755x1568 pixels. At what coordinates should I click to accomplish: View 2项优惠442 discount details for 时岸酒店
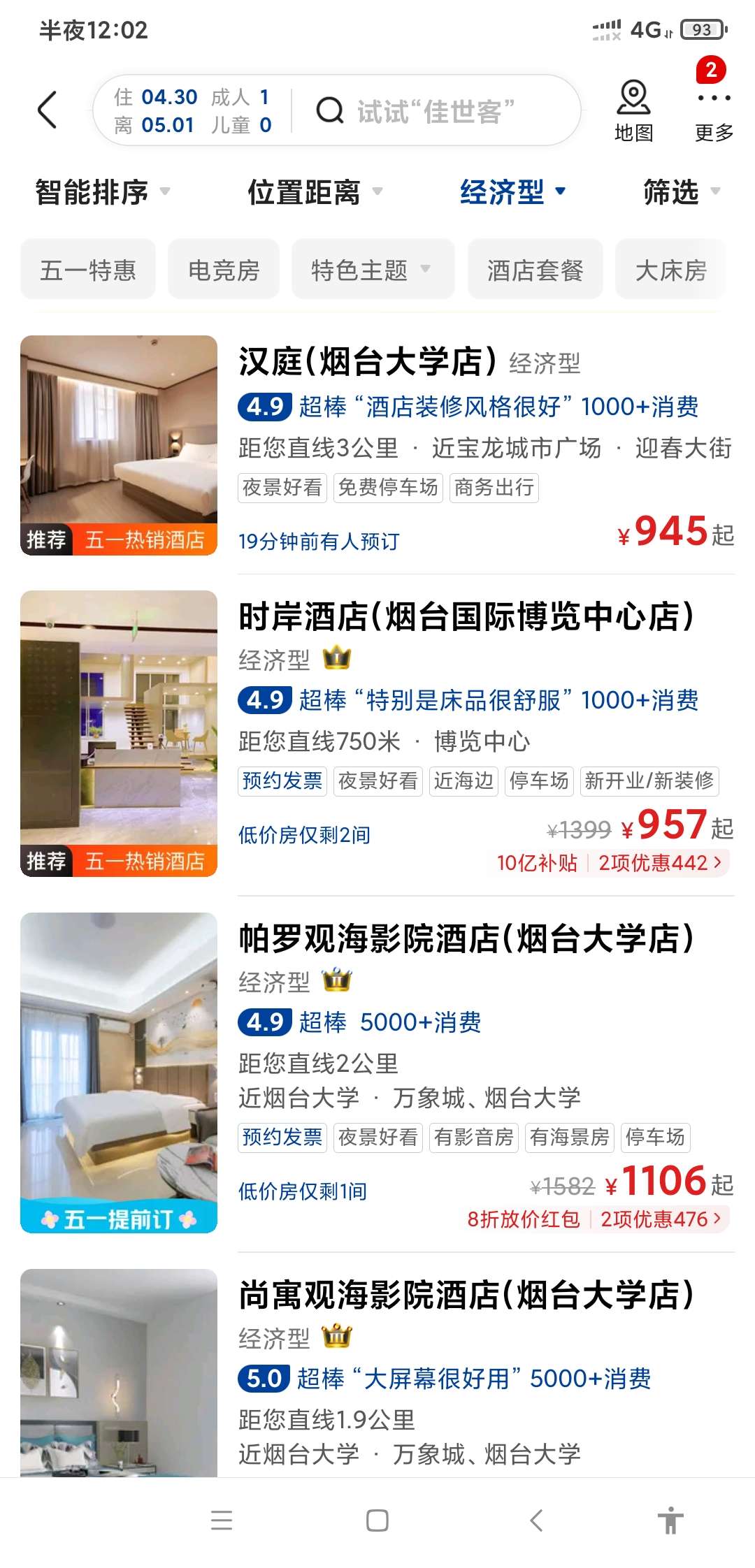(x=659, y=863)
